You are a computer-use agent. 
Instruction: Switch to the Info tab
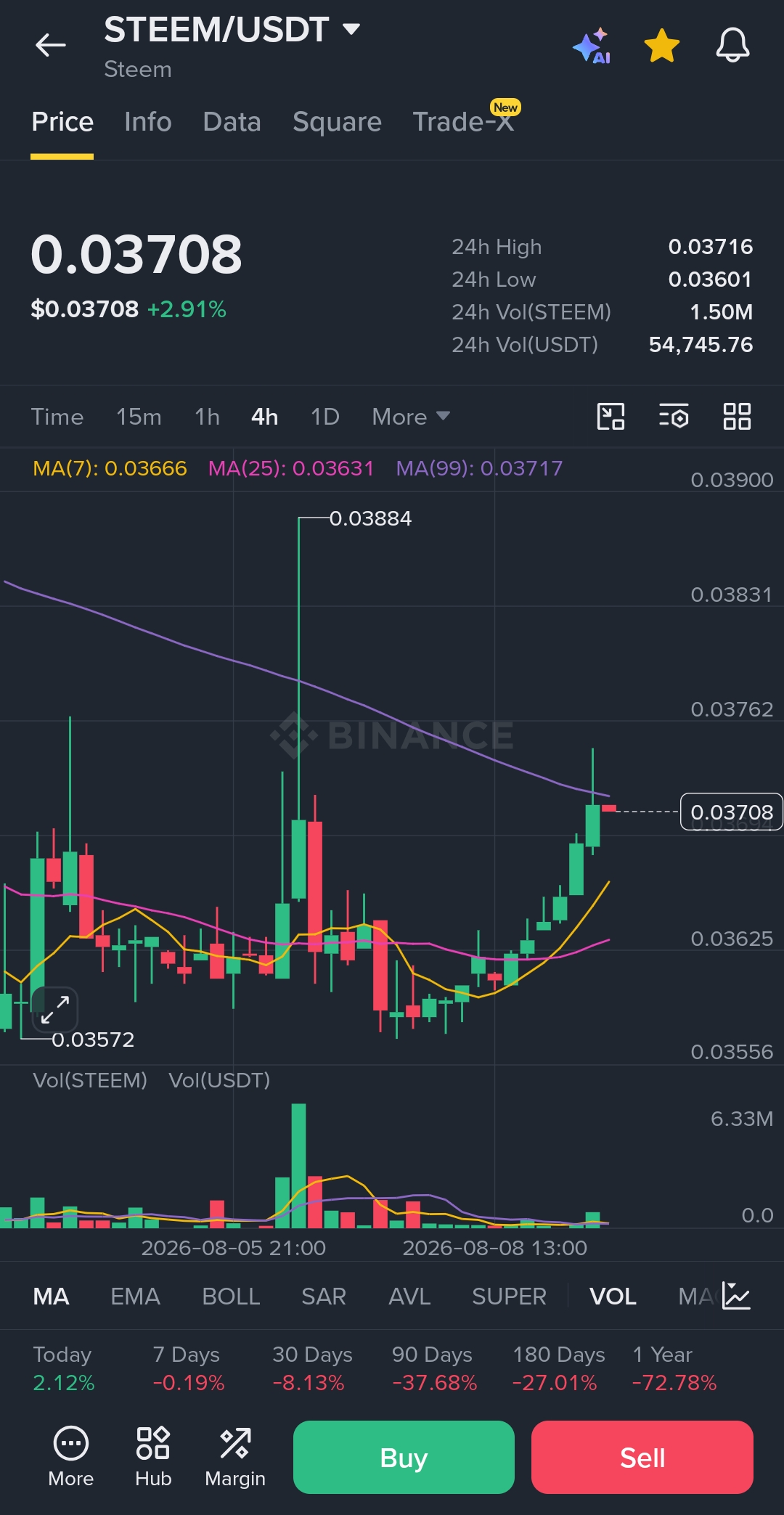tap(148, 122)
